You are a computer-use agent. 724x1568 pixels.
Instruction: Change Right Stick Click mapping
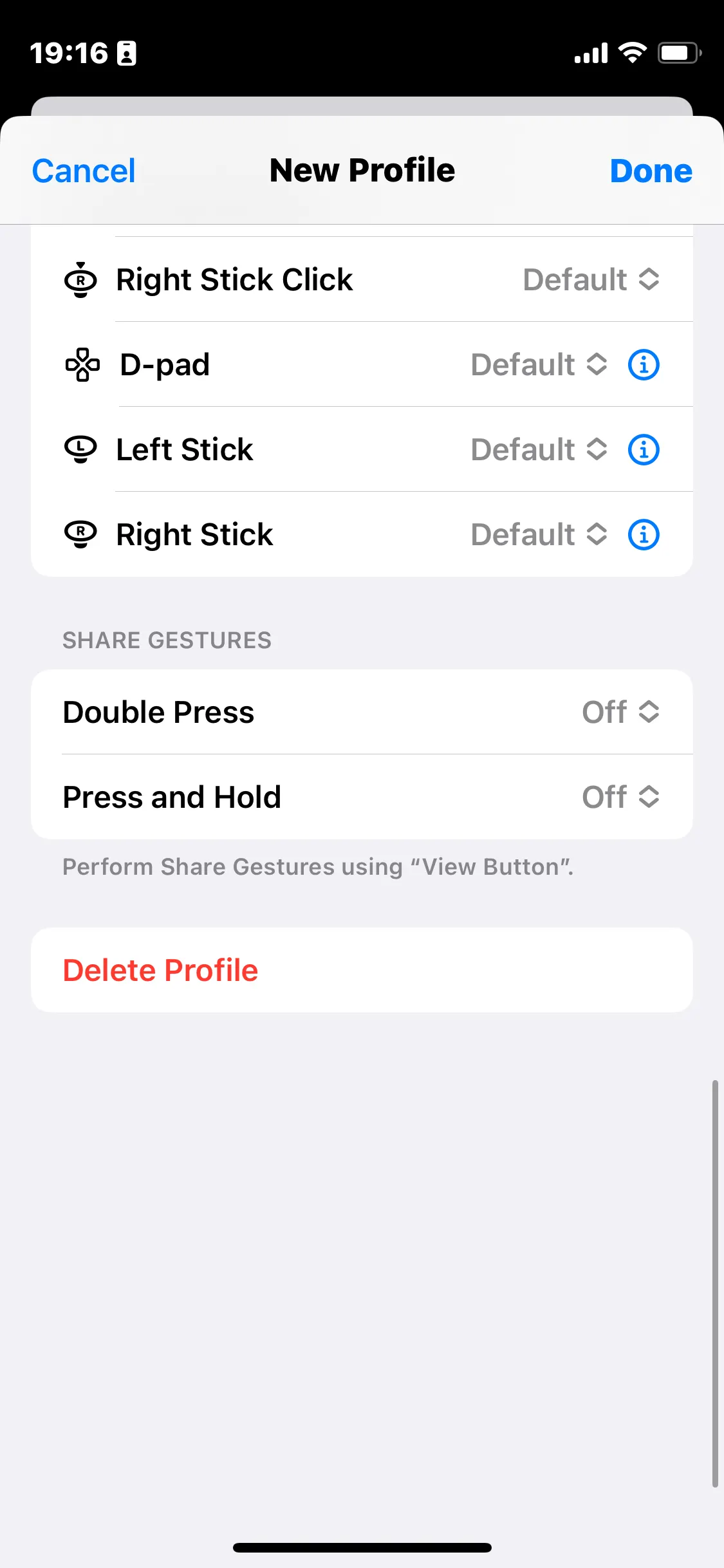590,279
